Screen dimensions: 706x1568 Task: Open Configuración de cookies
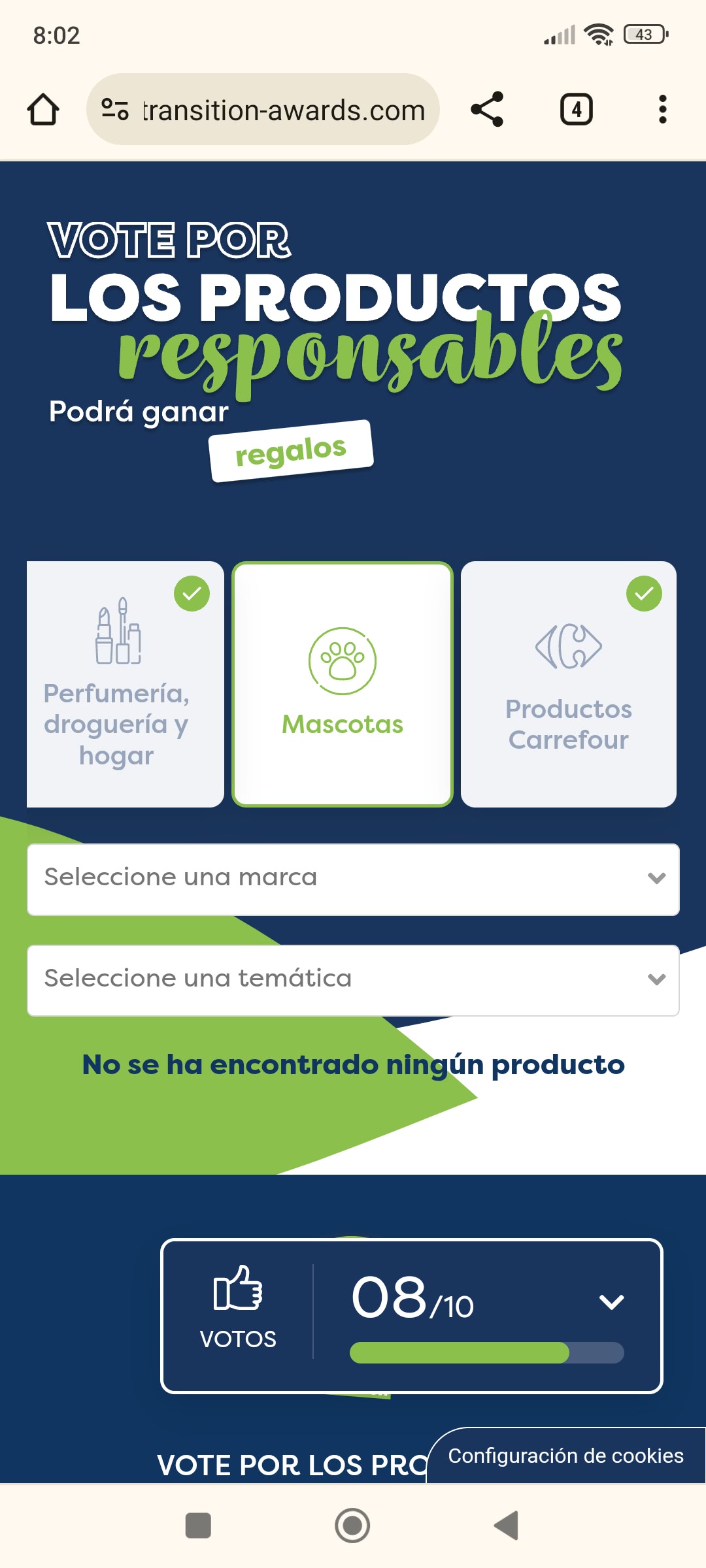point(565,1456)
